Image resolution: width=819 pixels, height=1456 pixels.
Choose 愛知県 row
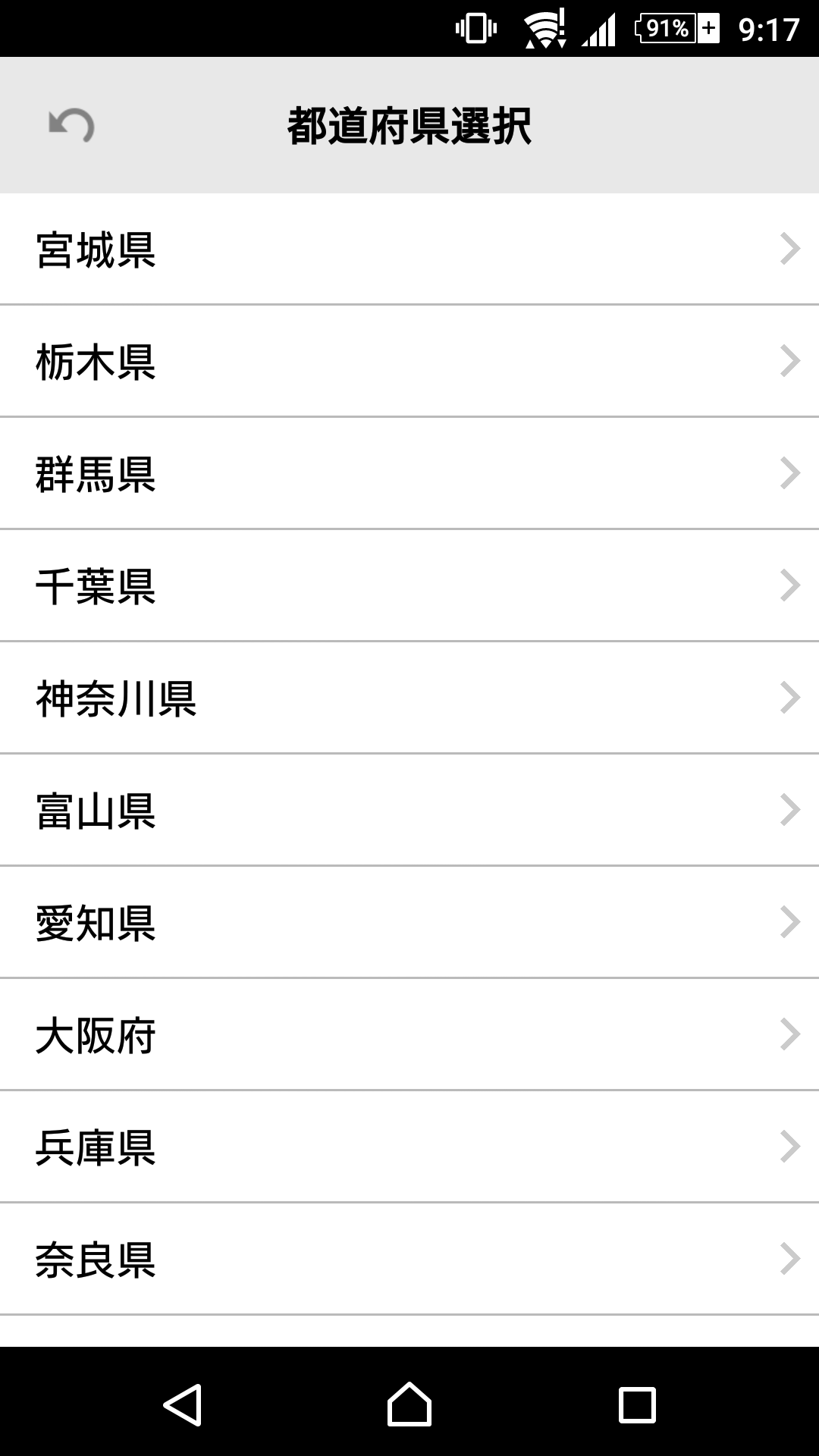(x=409, y=923)
